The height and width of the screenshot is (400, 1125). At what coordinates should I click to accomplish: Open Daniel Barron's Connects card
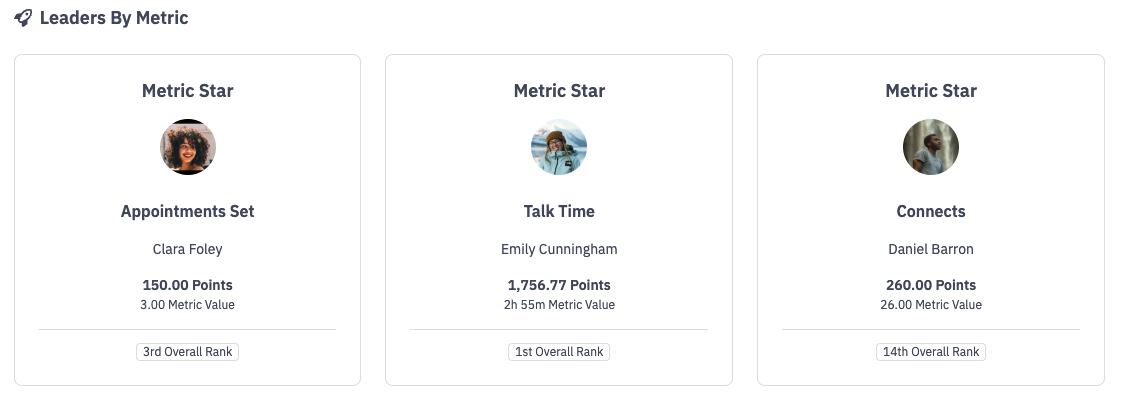click(x=930, y=220)
